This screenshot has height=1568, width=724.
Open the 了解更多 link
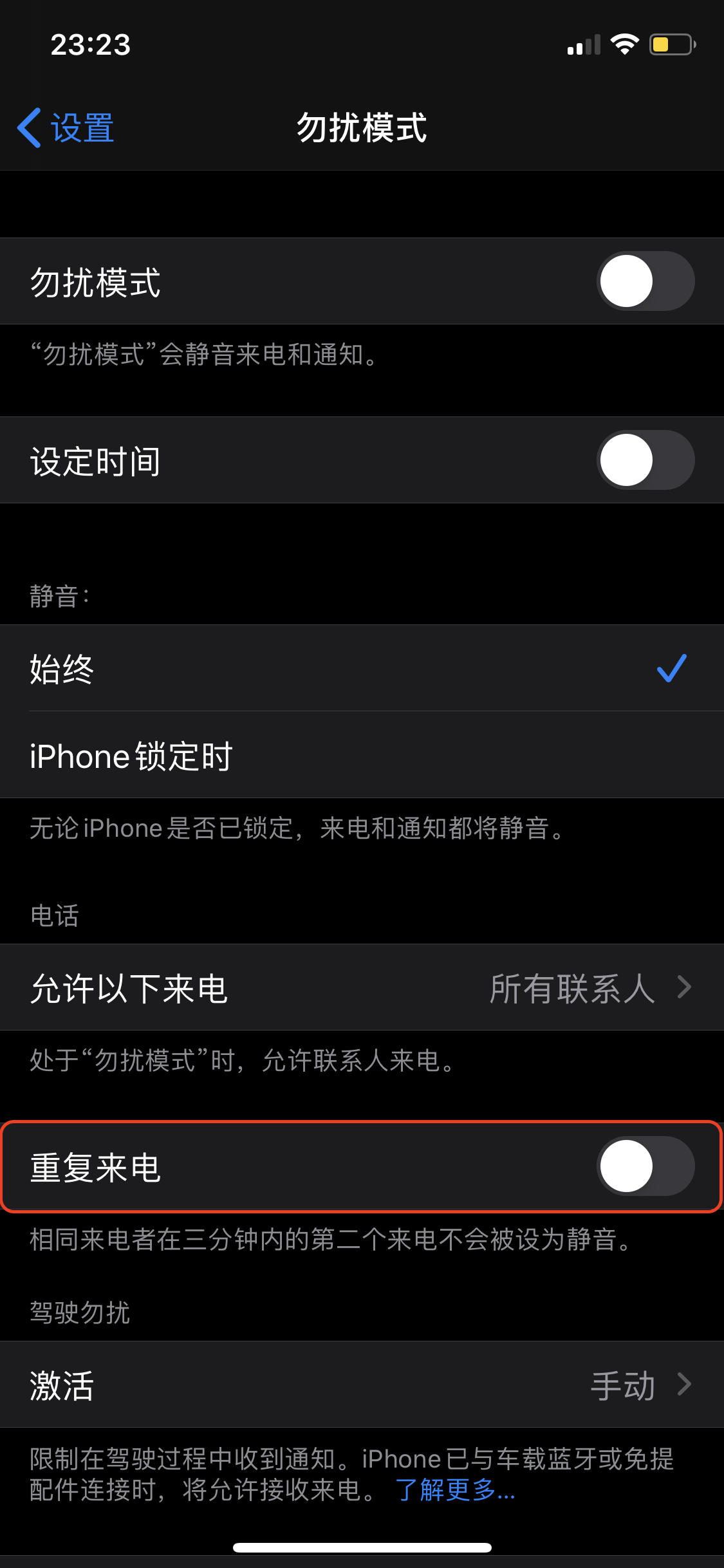(x=455, y=1489)
